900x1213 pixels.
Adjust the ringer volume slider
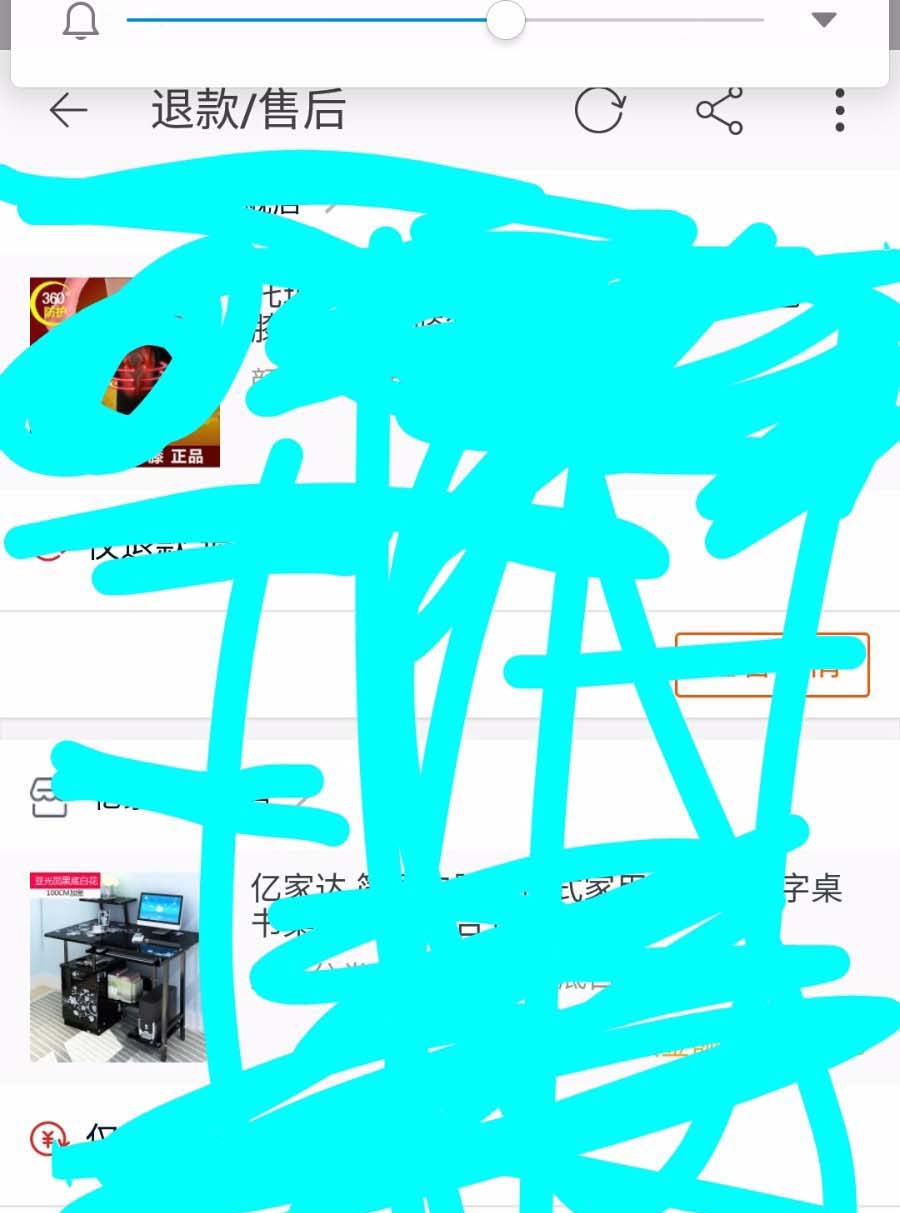[x=506, y=20]
